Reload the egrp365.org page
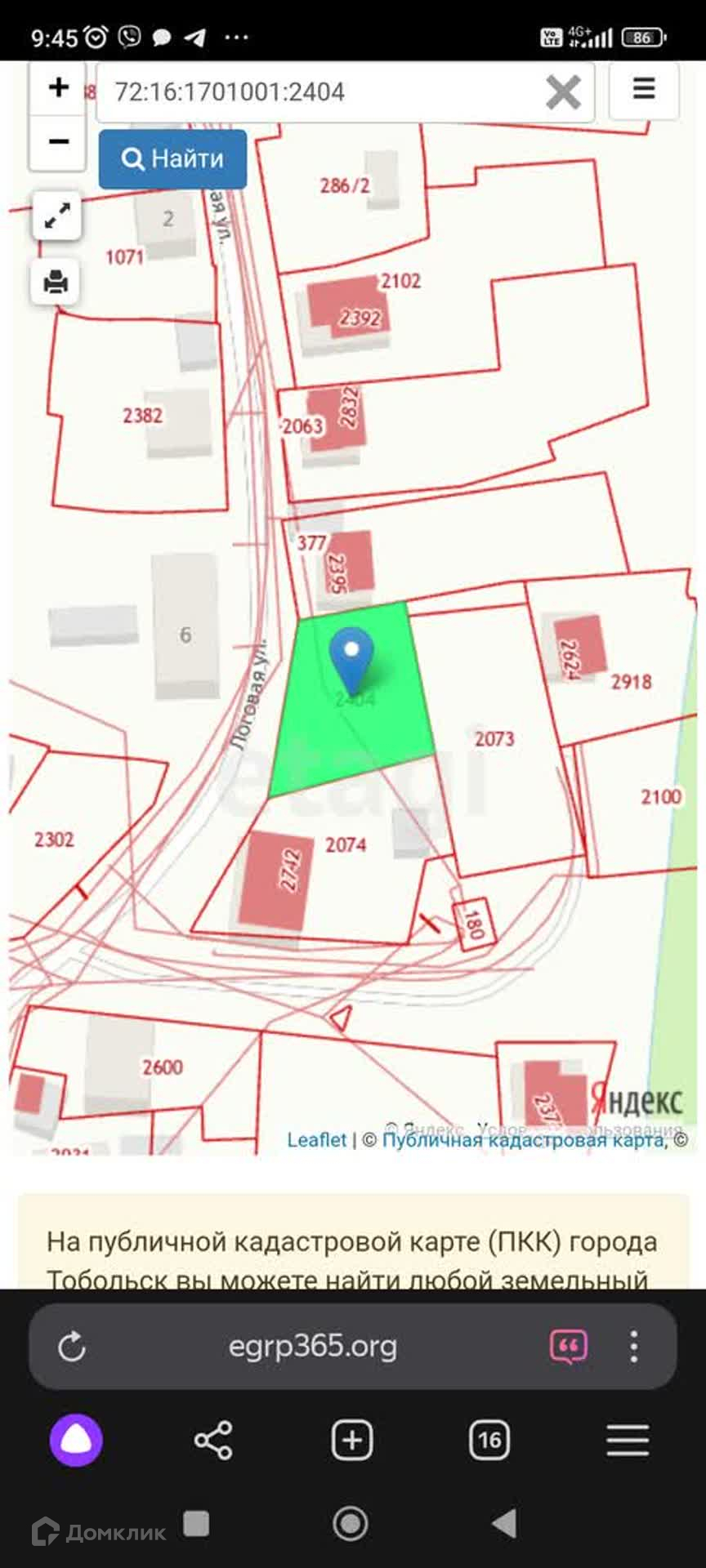 pos(72,1347)
